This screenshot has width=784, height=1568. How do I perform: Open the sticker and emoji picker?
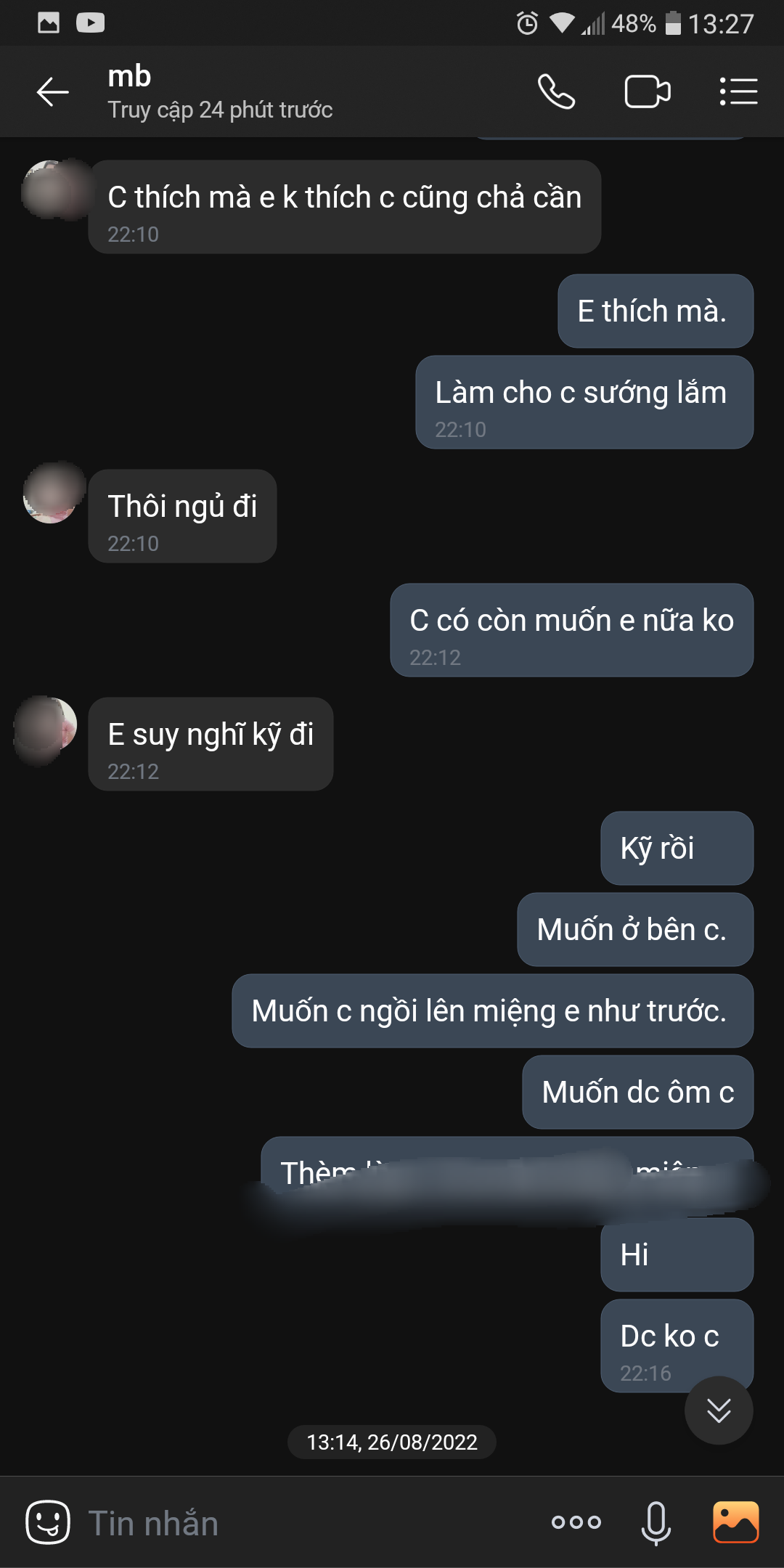[48, 1522]
